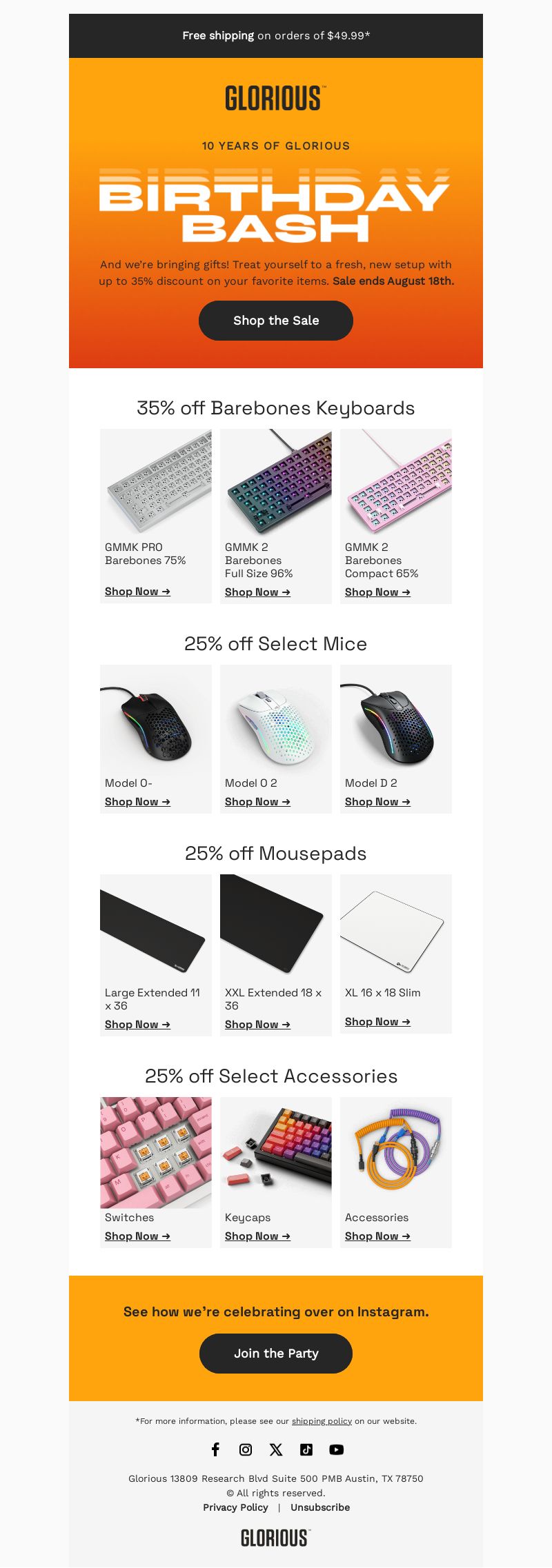Shop Now for GMMK 2 Full Size 96%
Viewport: 552px width, 1568px height.
(x=257, y=592)
